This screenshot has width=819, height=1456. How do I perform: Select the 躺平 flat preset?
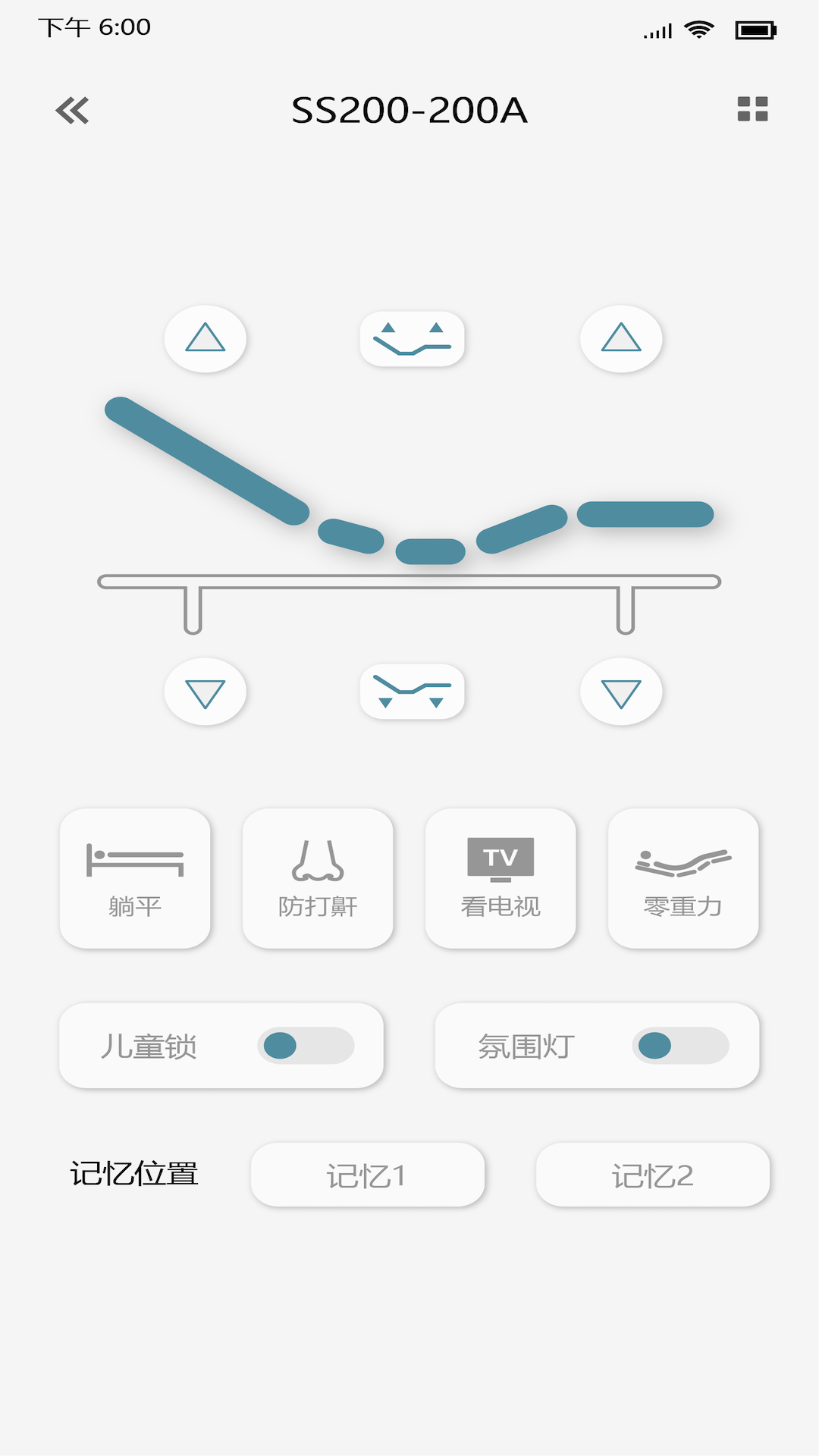135,878
